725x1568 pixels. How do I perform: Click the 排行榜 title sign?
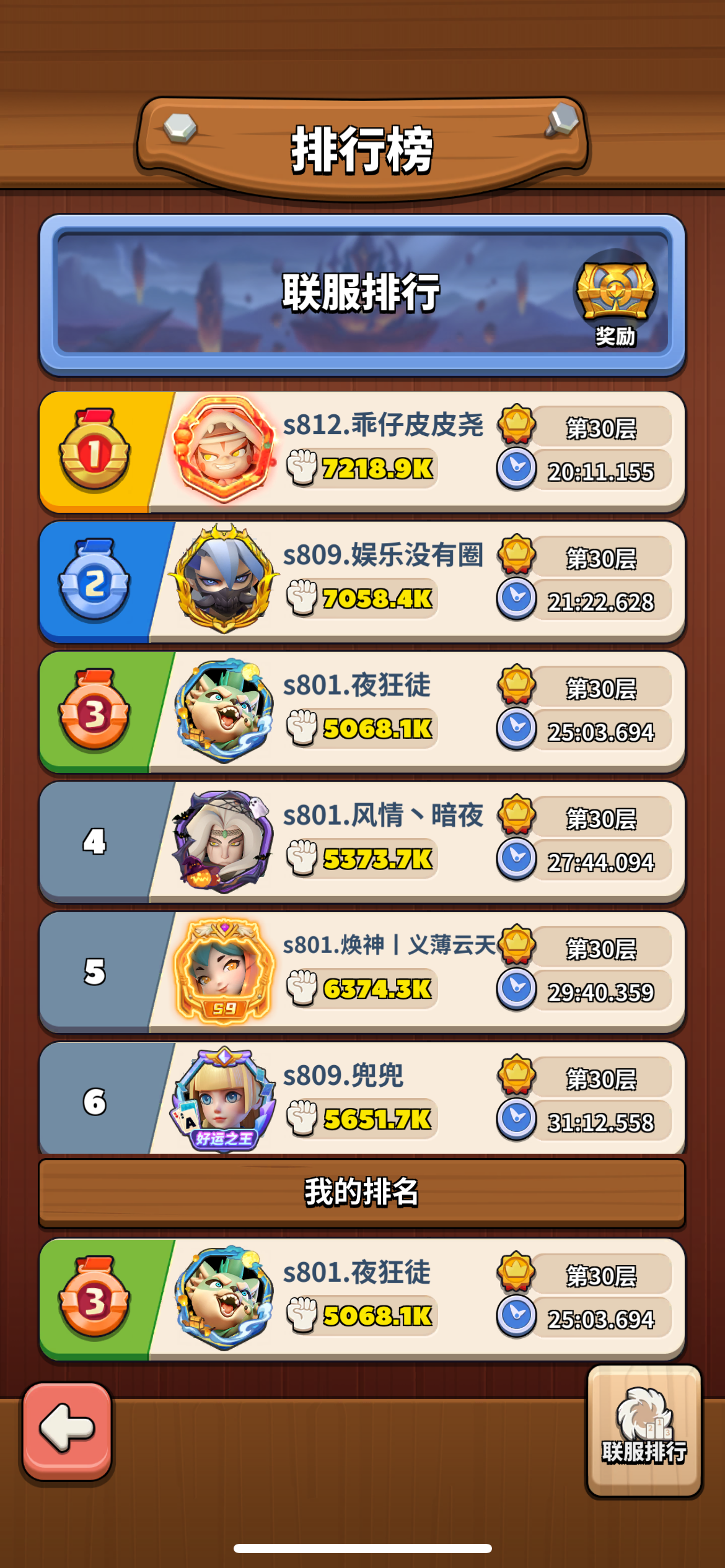(x=362, y=147)
